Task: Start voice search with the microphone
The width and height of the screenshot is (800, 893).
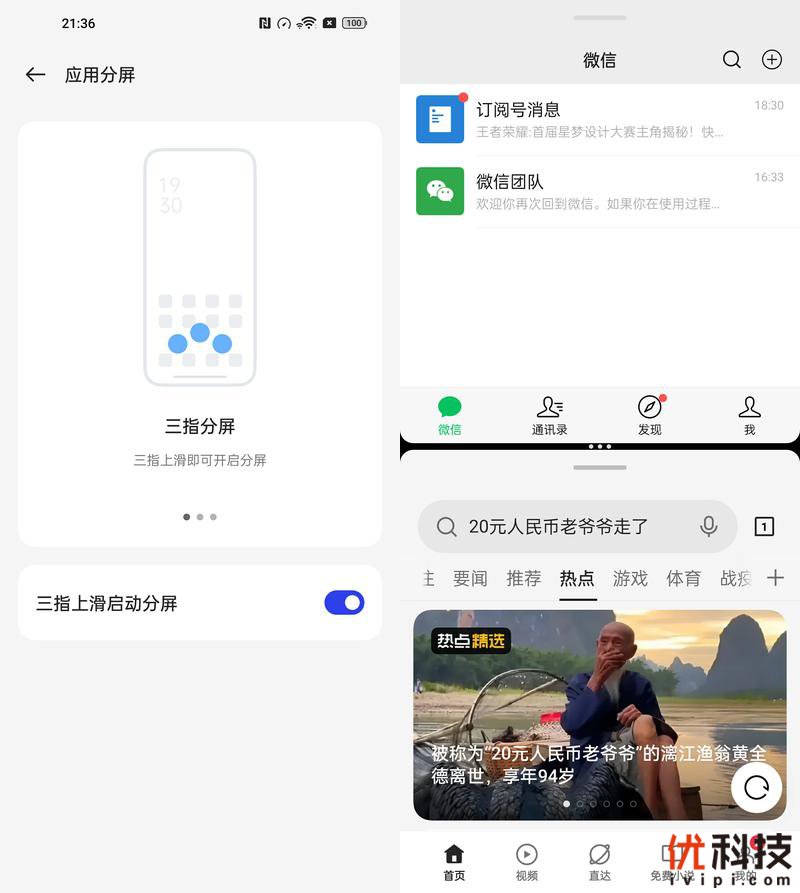Action: click(x=709, y=527)
